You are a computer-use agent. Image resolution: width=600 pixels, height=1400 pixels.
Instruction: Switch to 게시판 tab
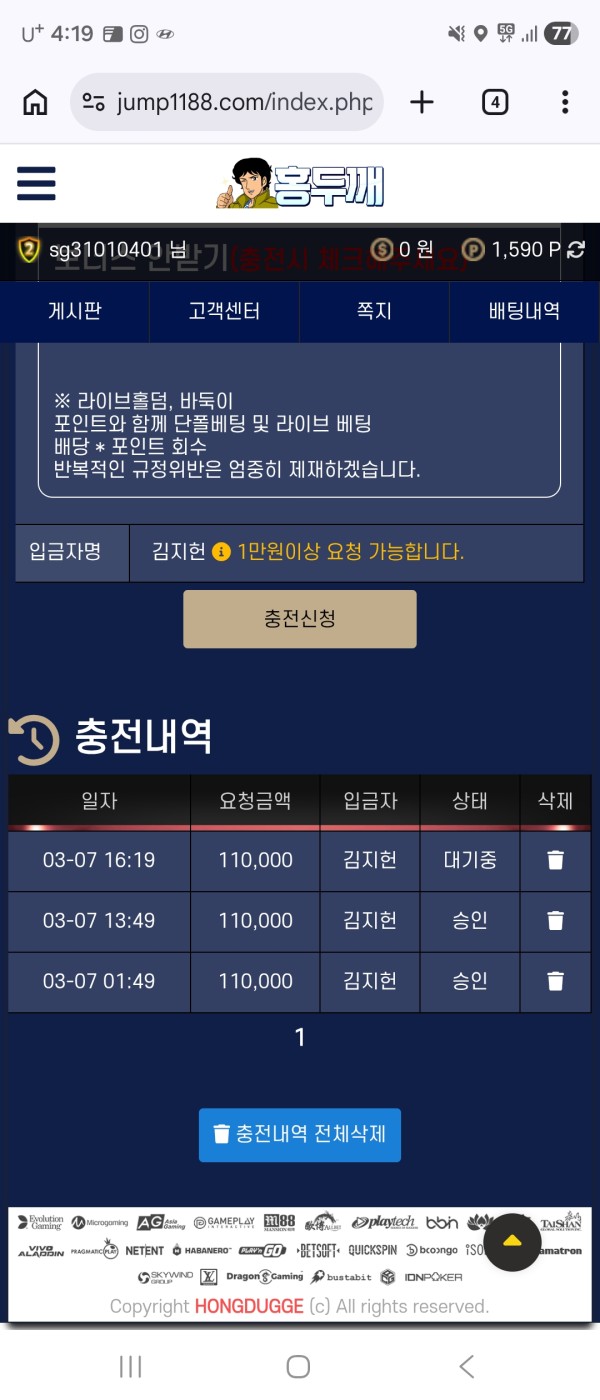(x=75, y=311)
